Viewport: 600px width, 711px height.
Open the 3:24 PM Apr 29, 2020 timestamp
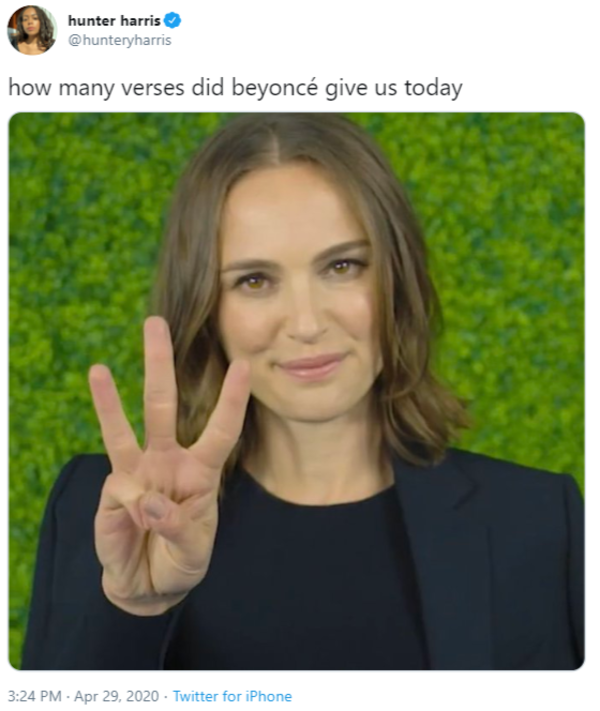click(x=82, y=696)
